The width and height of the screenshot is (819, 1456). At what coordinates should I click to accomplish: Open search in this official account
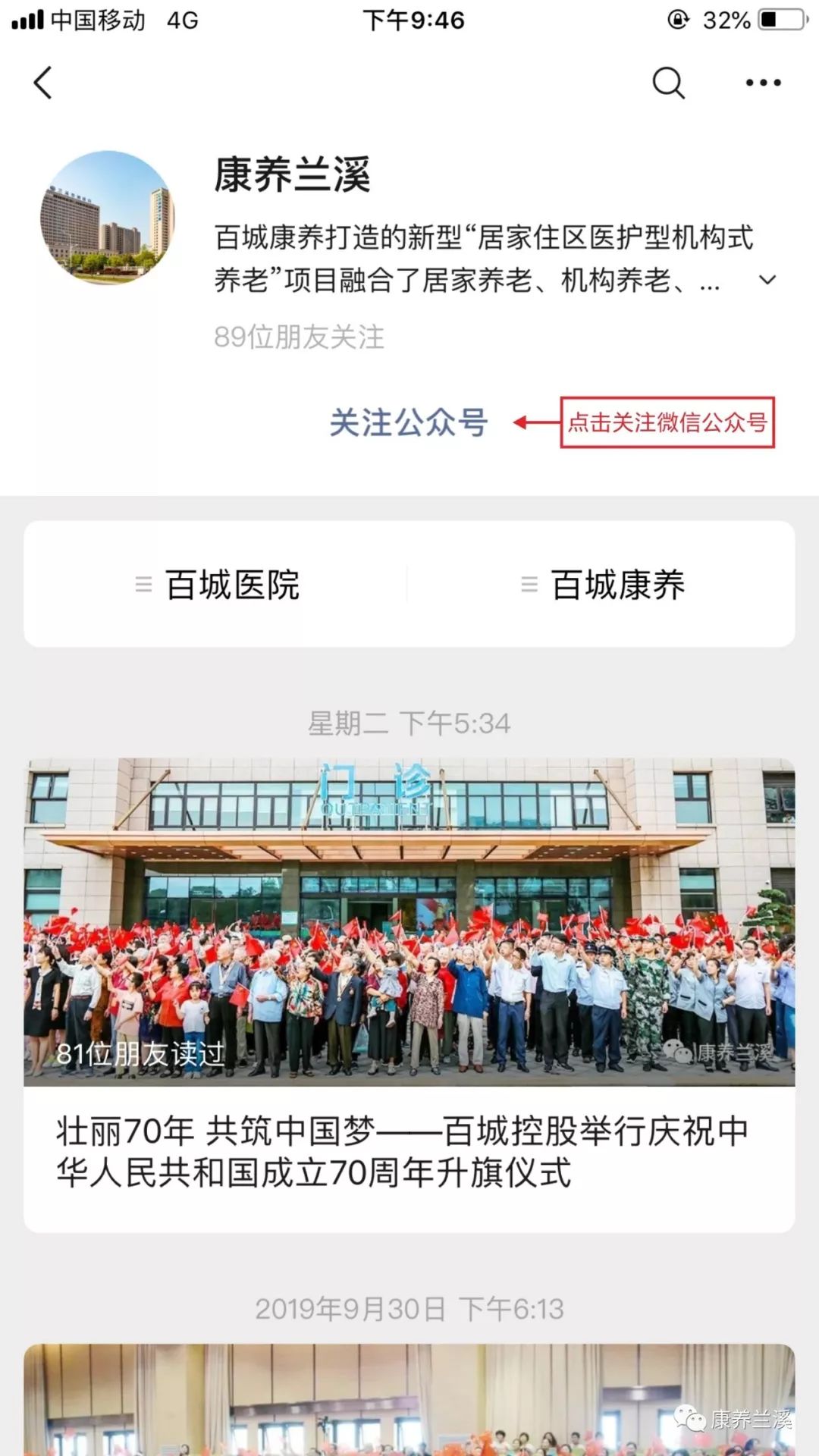(668, 83)
